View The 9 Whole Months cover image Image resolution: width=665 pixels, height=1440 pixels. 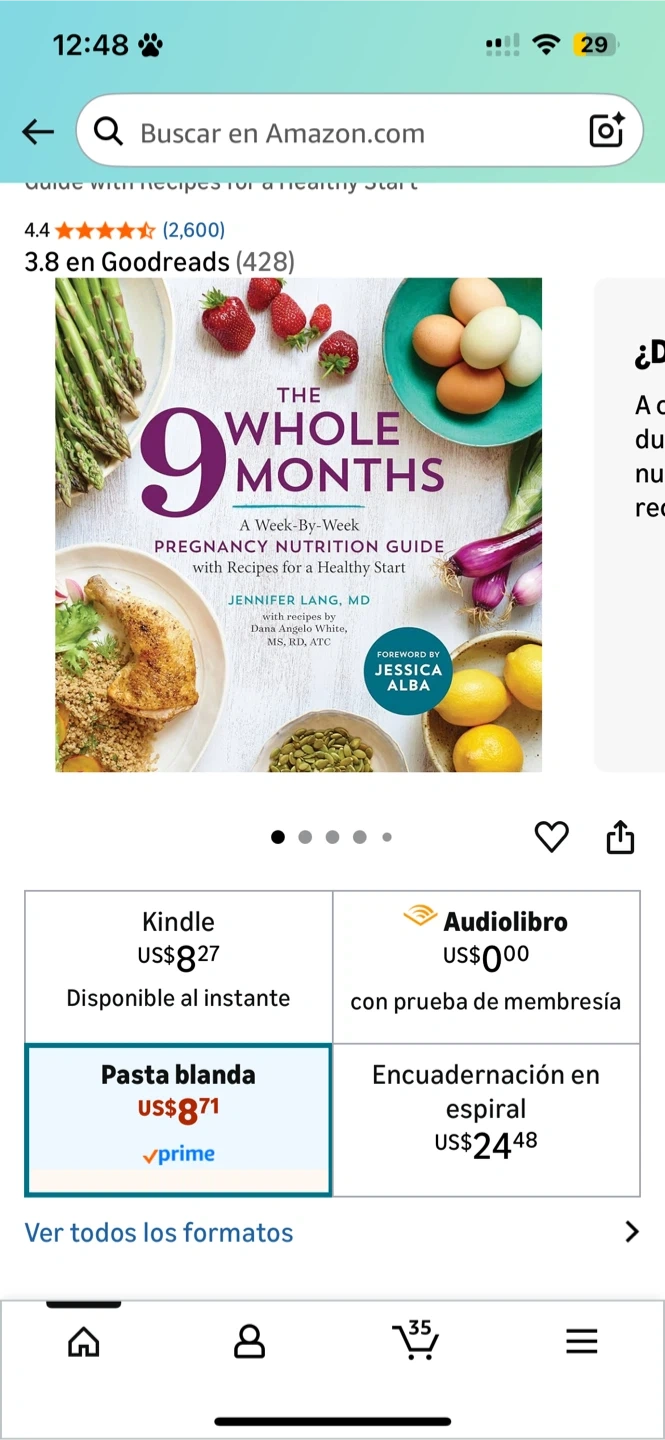(x=298, y=524)
